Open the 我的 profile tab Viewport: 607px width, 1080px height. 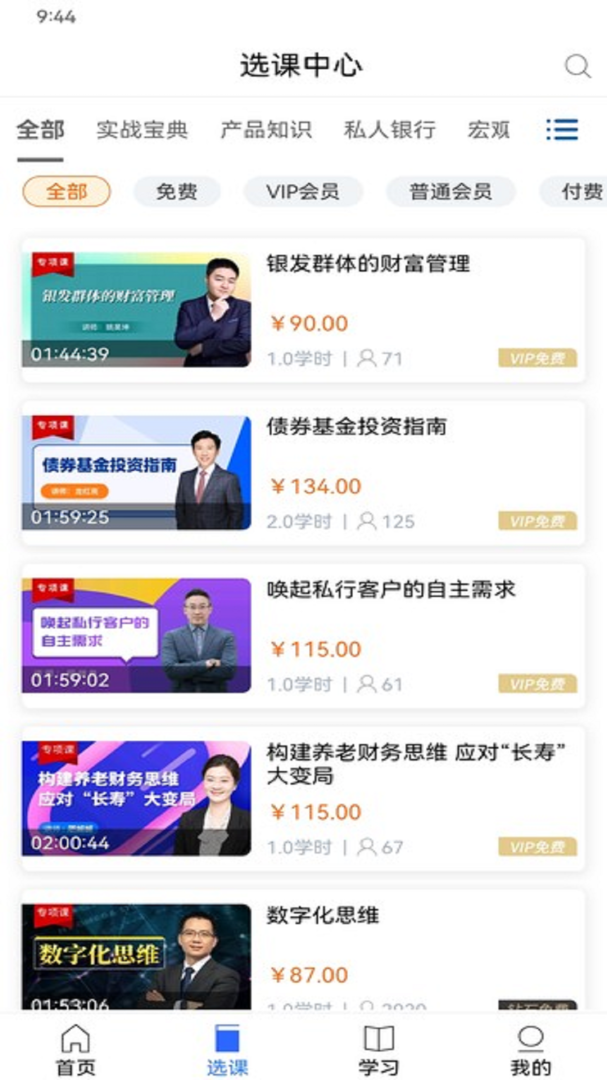point(530,1050)
